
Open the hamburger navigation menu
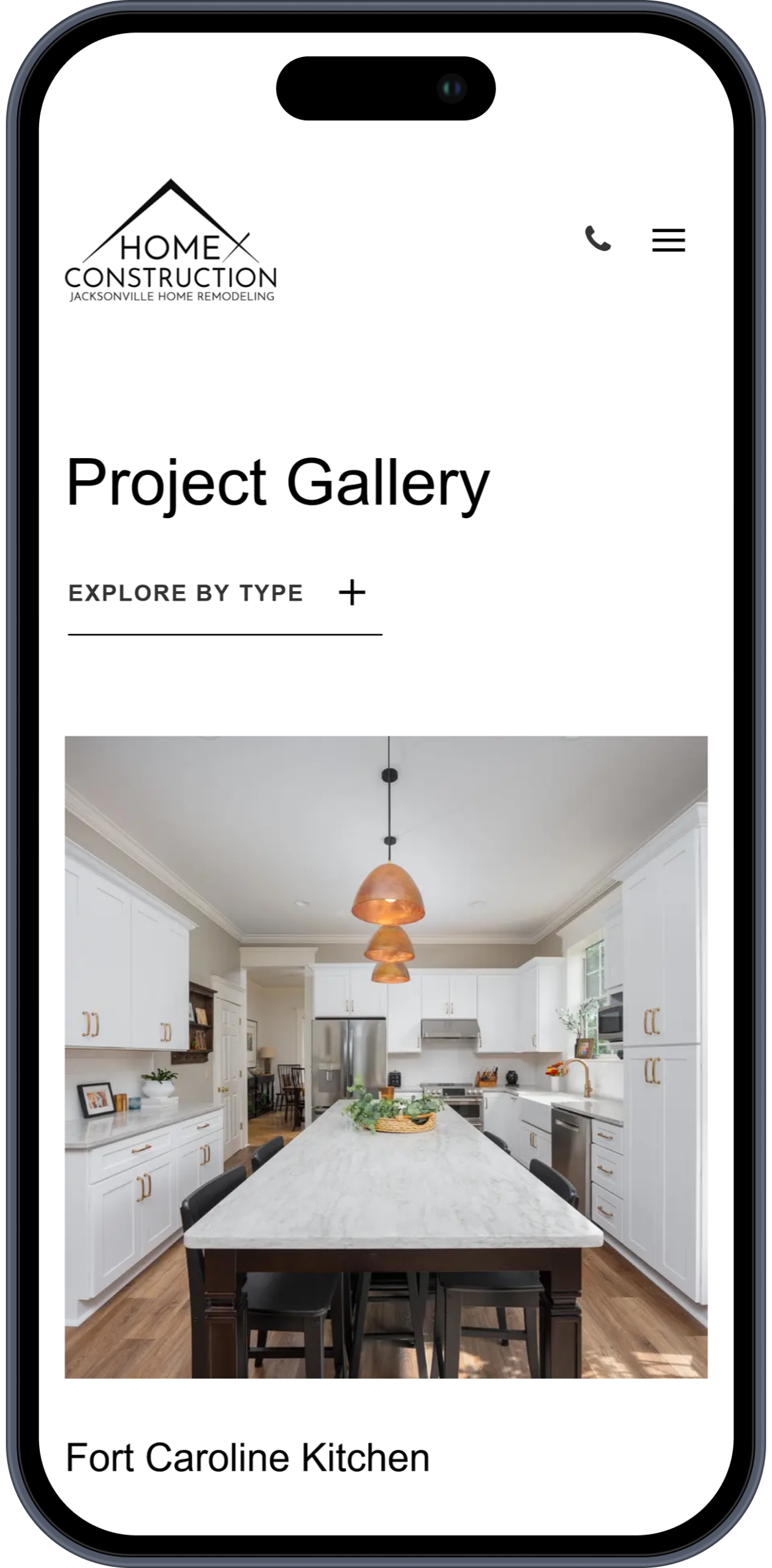[x=668, y=239]
